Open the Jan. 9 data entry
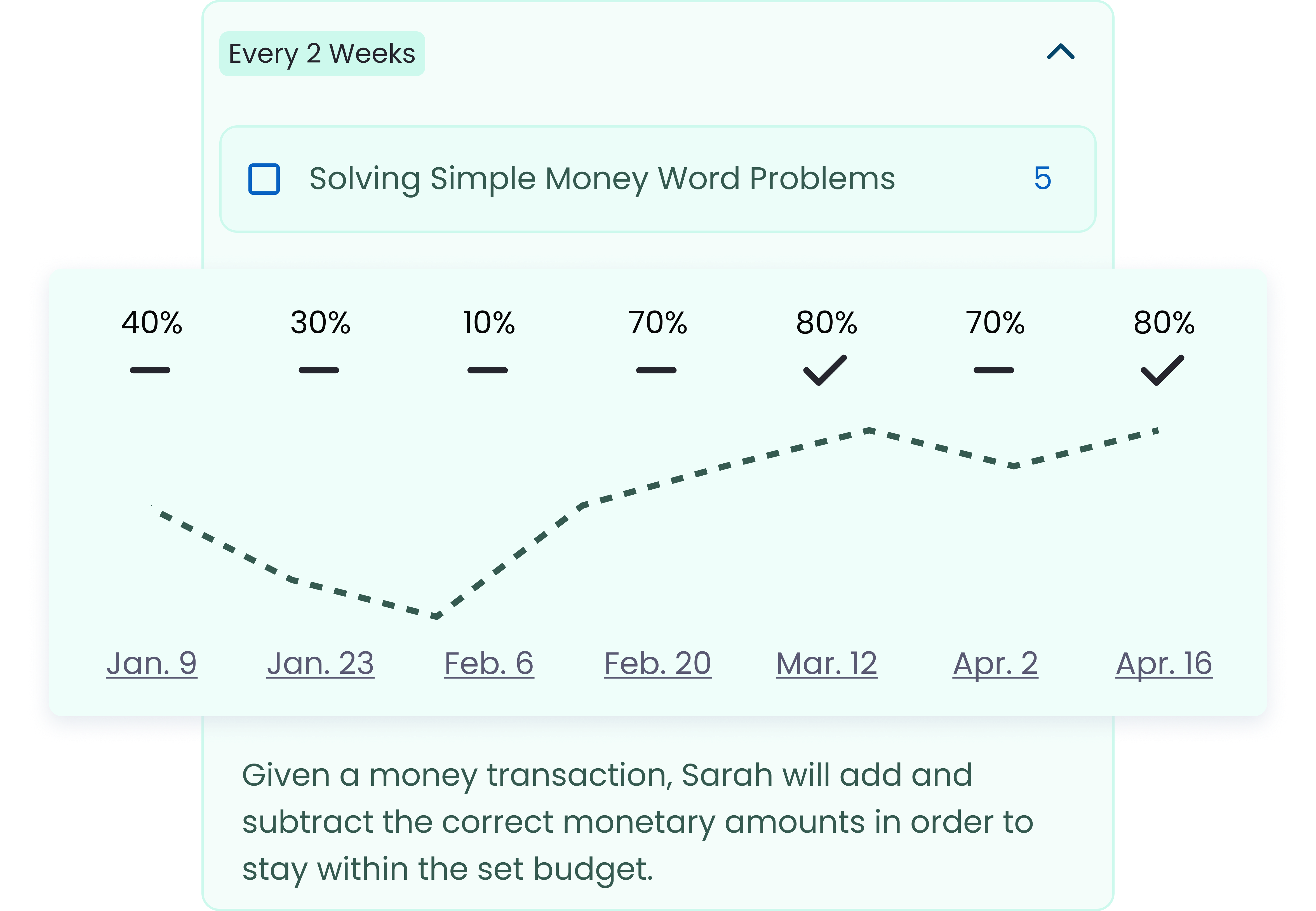The width and height of the screenshot is (1316, 911). pyautogui.click(x=151, y=663)
